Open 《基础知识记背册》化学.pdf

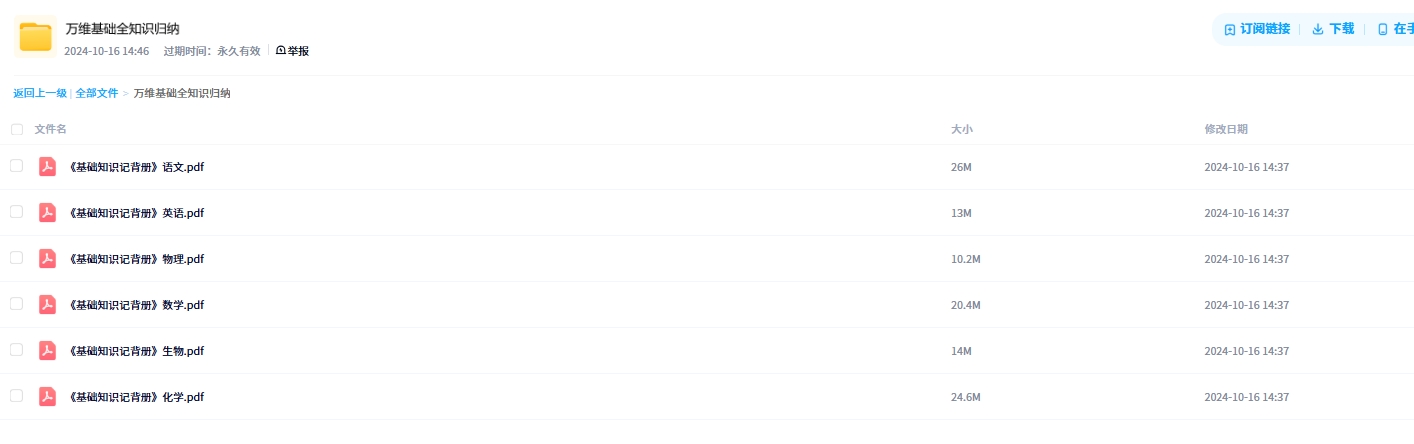[136, 397]
